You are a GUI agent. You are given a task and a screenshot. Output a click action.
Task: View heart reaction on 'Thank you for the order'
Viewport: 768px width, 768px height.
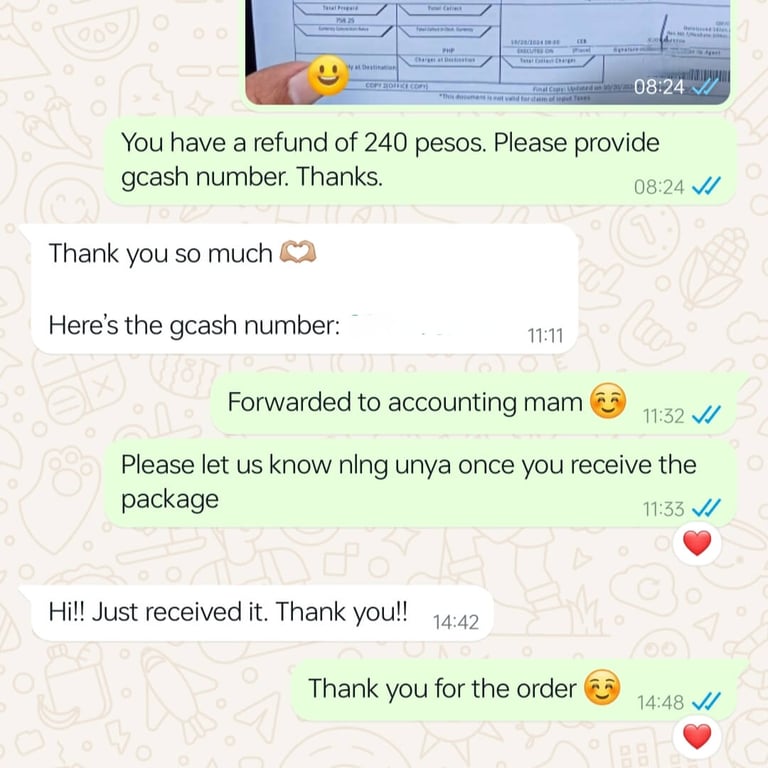coord(696,738)
